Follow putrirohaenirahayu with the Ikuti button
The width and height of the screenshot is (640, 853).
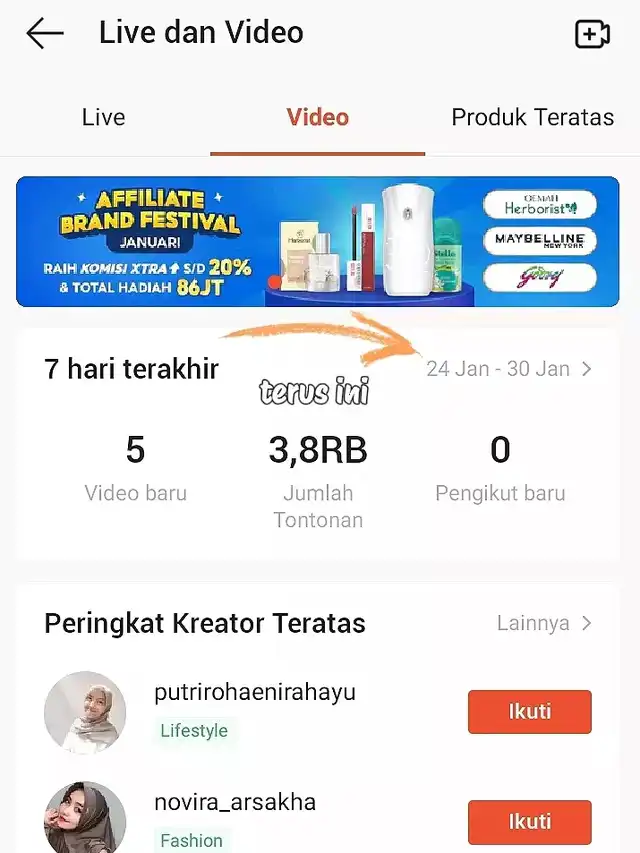[x=529, y=712]
